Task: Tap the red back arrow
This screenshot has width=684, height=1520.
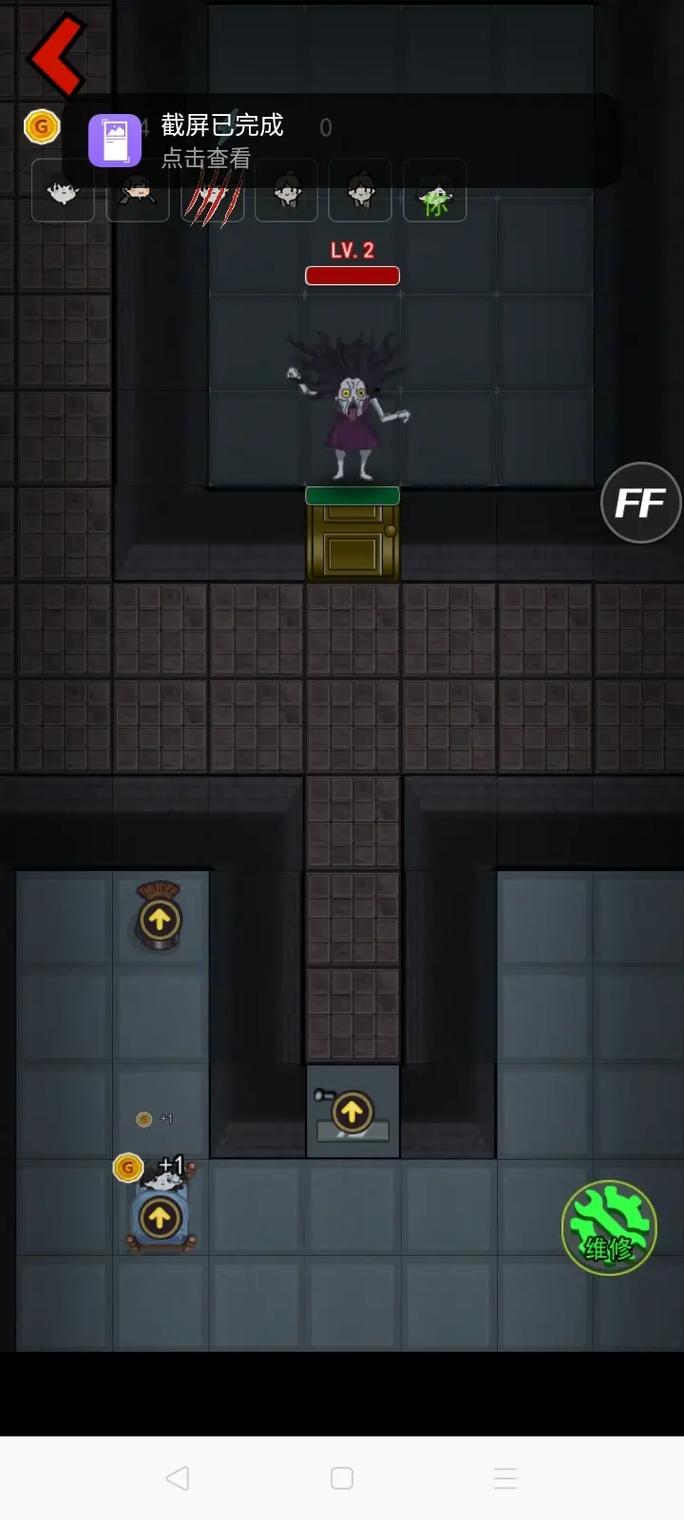Action: [57, 55]
